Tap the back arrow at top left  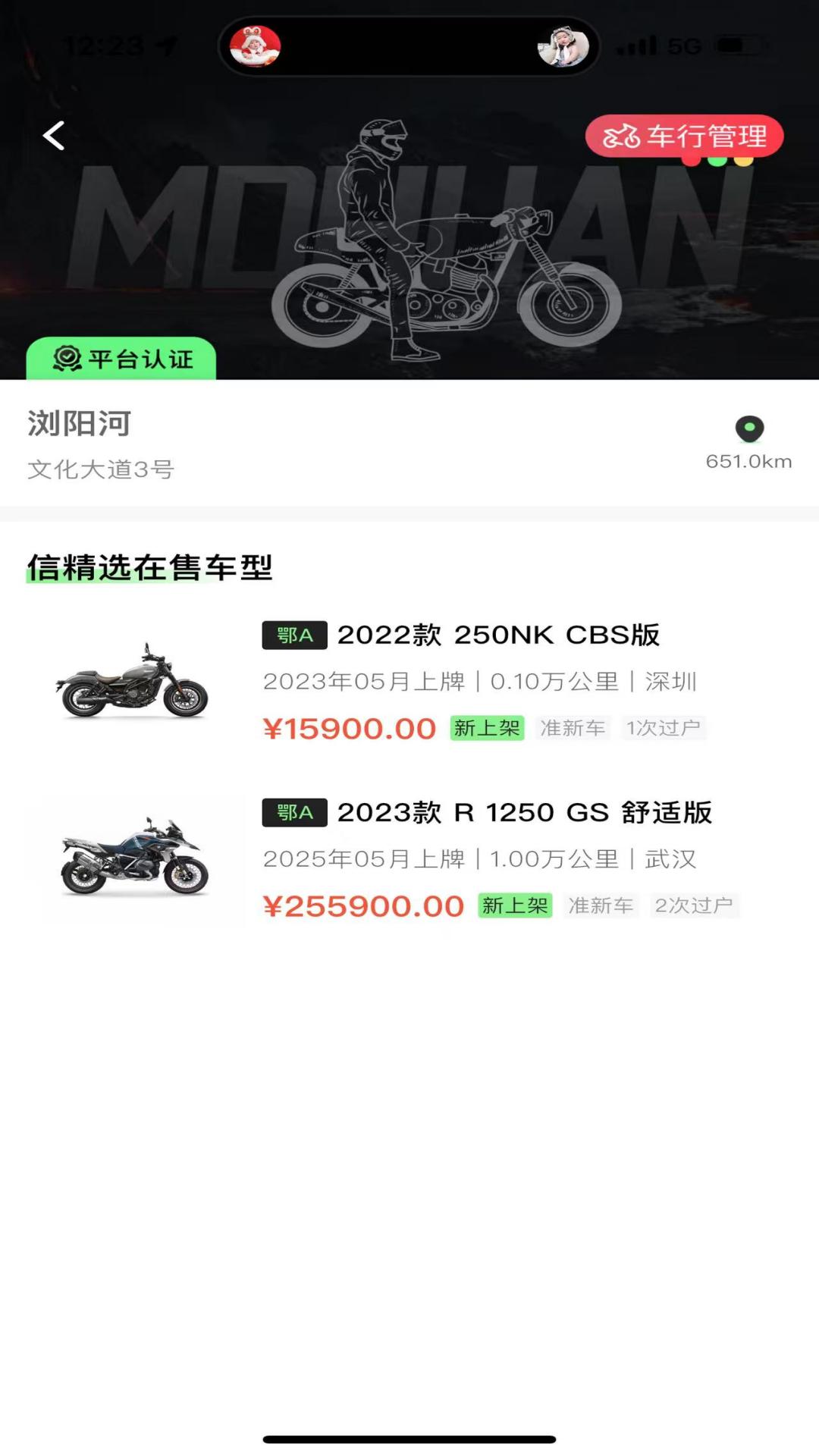[53, 135]
